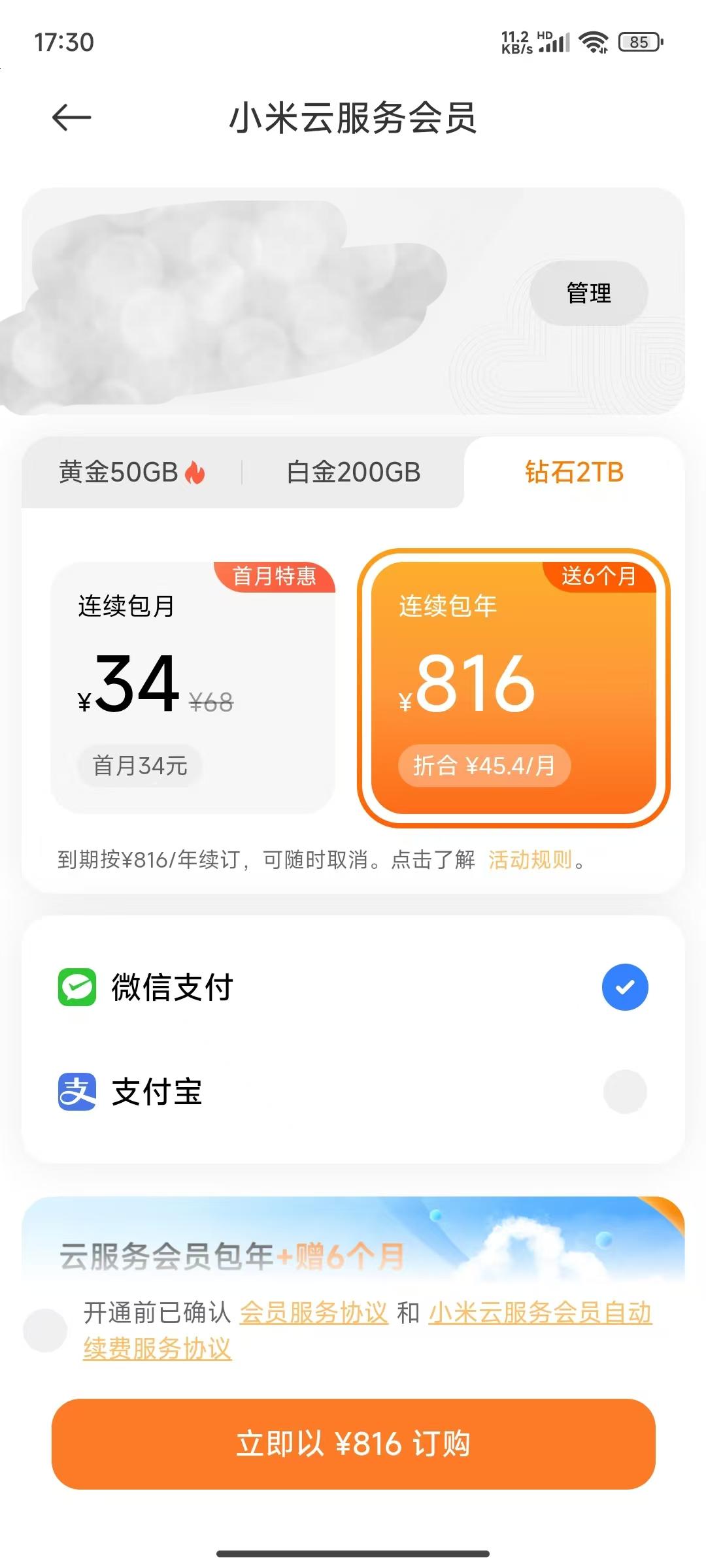The height and width of the screenshot is (1568, 706).
Task: Open 小米云服务会员自动续费服务协议 link
Action: tap(367, 1331)
